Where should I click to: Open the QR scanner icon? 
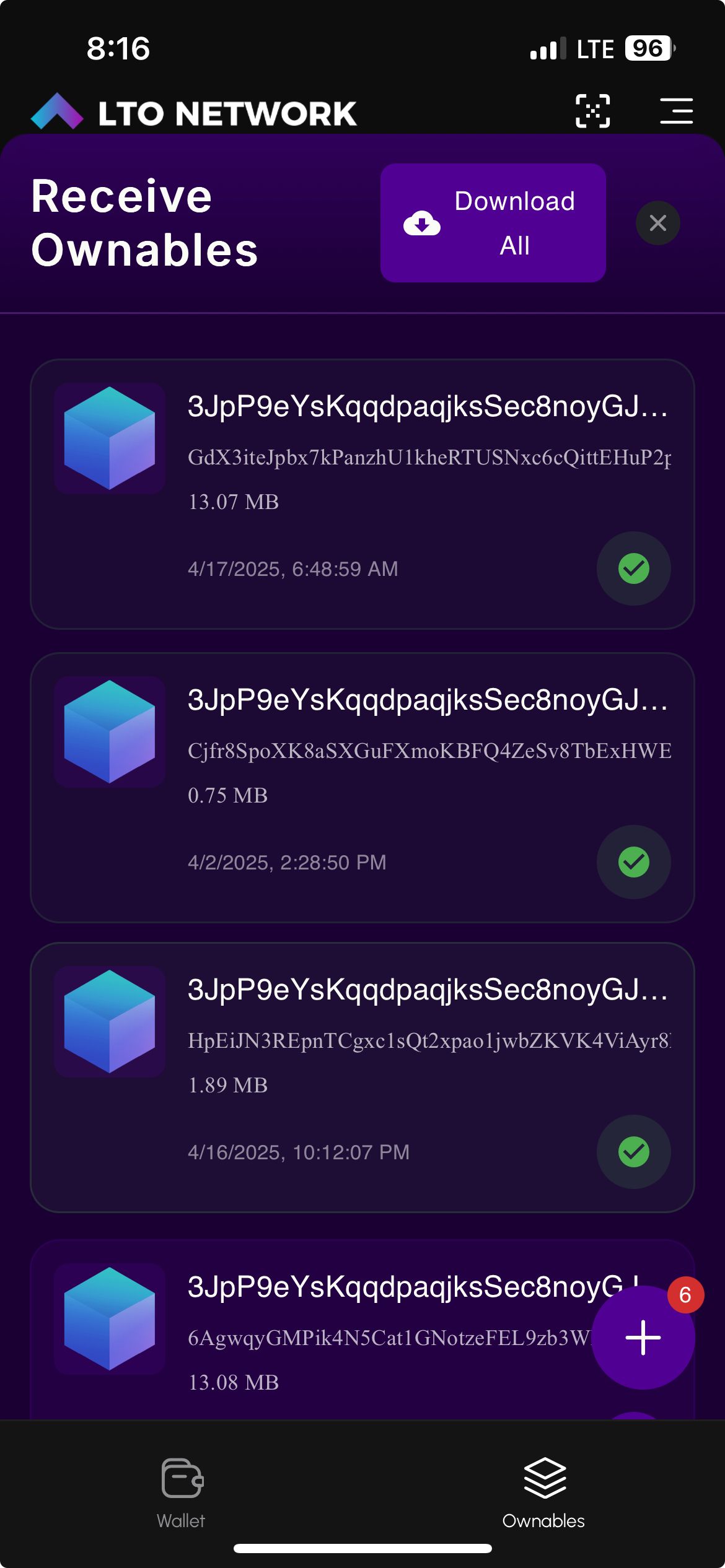tap(592, 111)
